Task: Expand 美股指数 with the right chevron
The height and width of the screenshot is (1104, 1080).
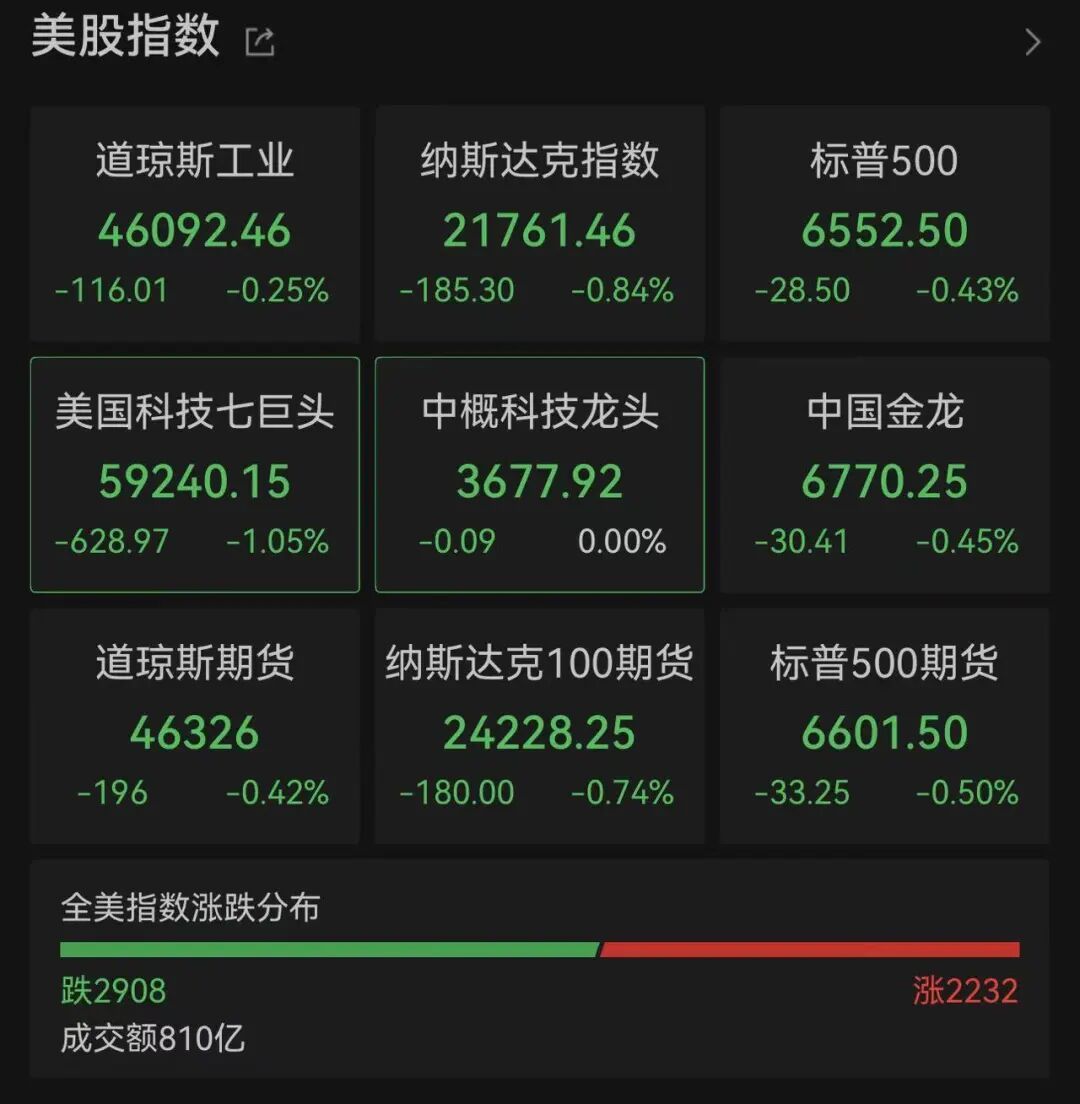Action: click(x=1033, y=42)
